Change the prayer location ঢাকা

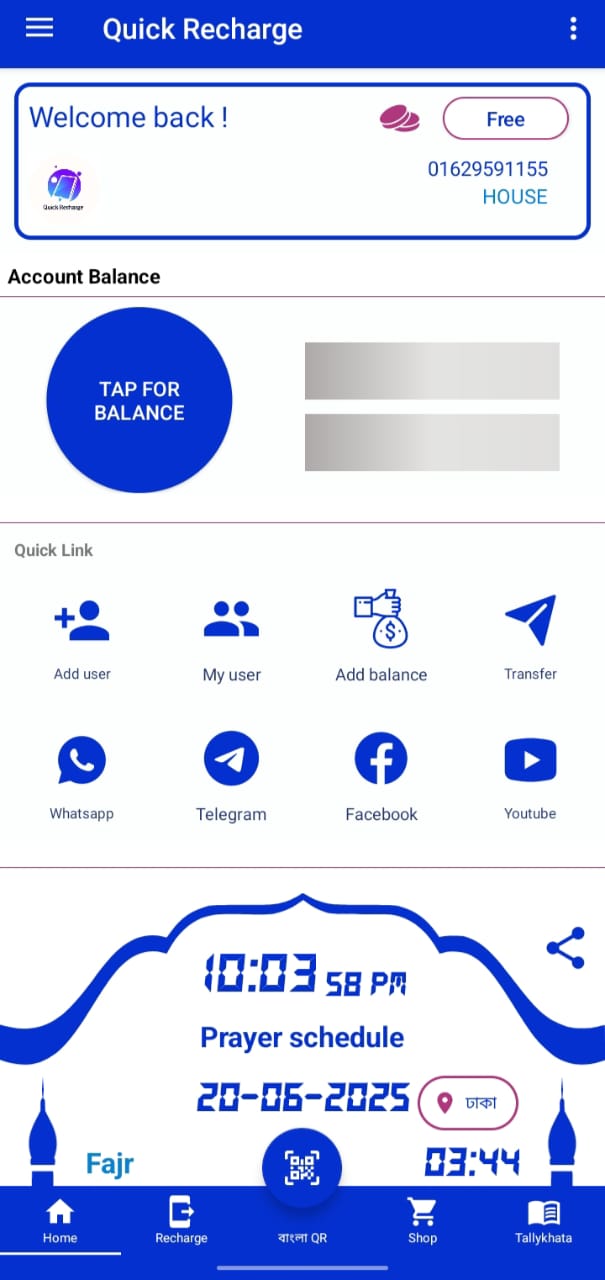click(467, 1104)
